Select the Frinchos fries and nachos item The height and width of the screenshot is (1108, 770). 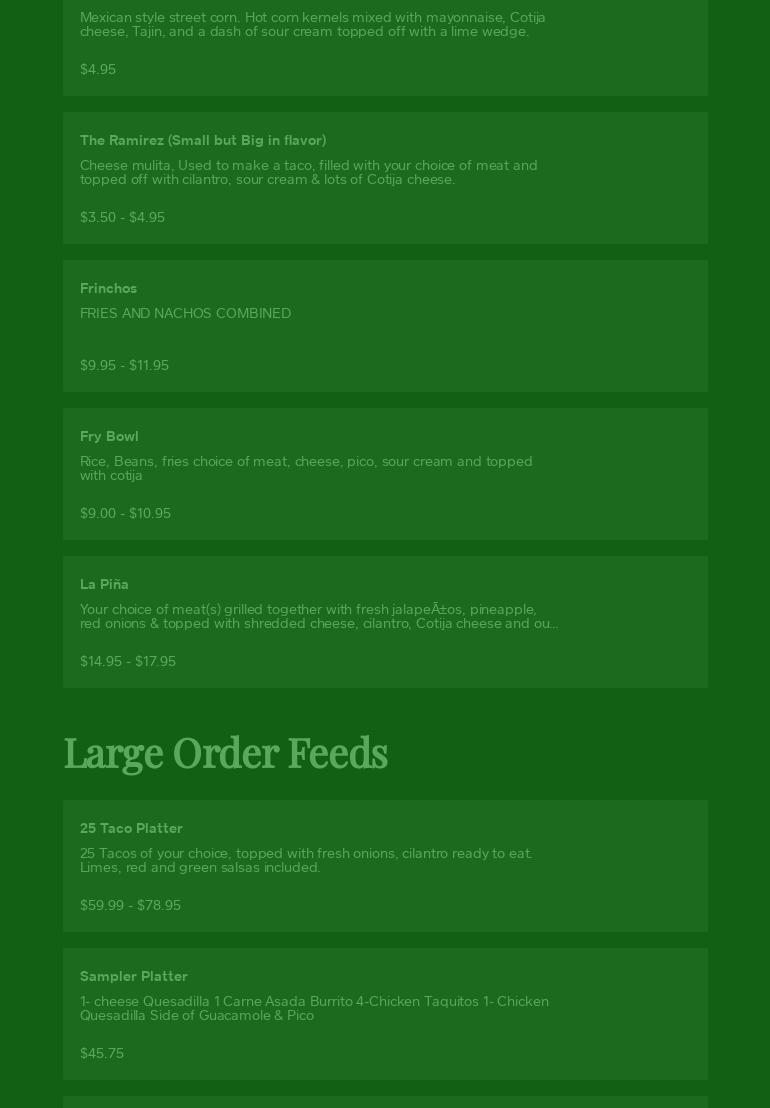pos(385,326)
